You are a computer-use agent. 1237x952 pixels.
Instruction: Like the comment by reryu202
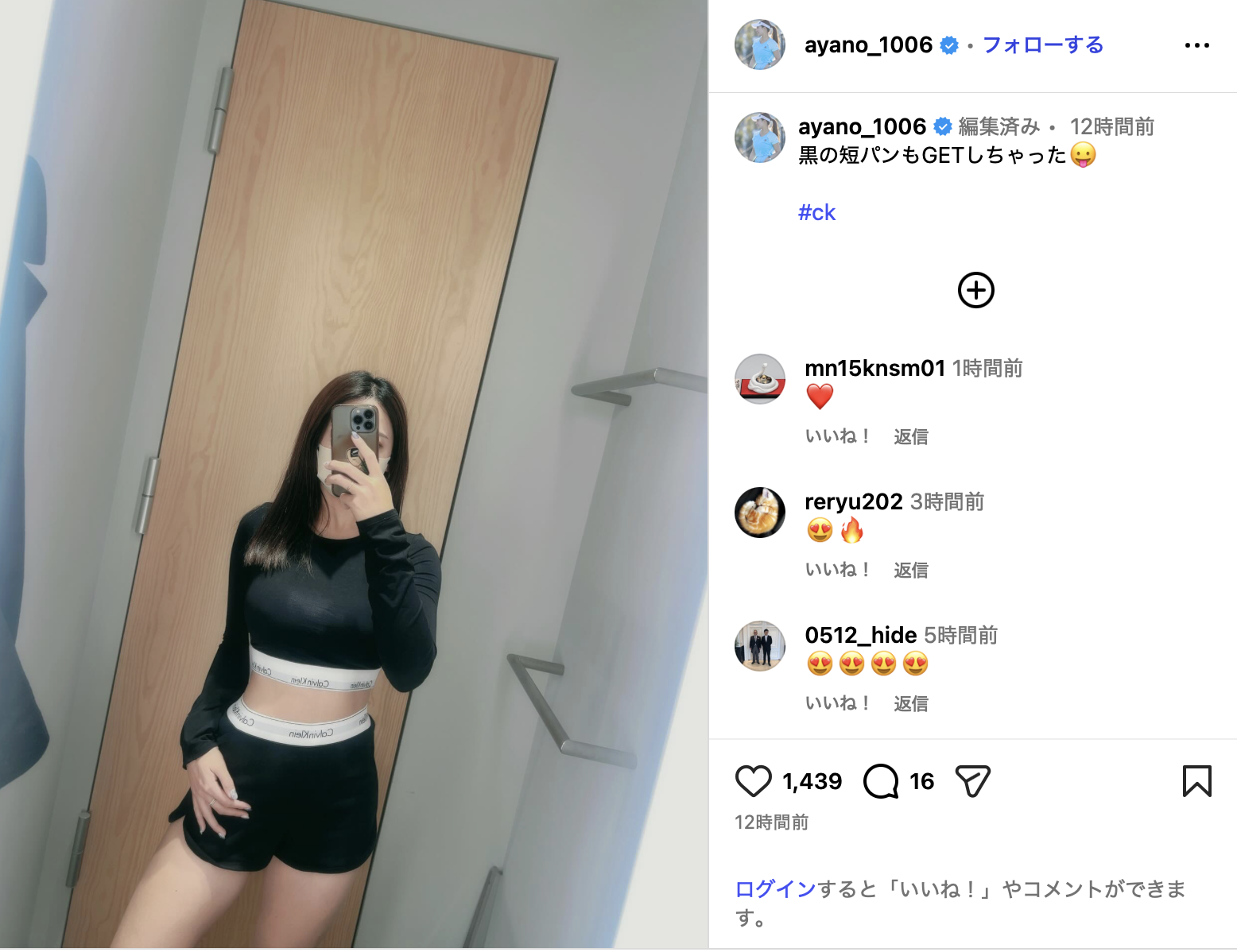pos(836,570)
